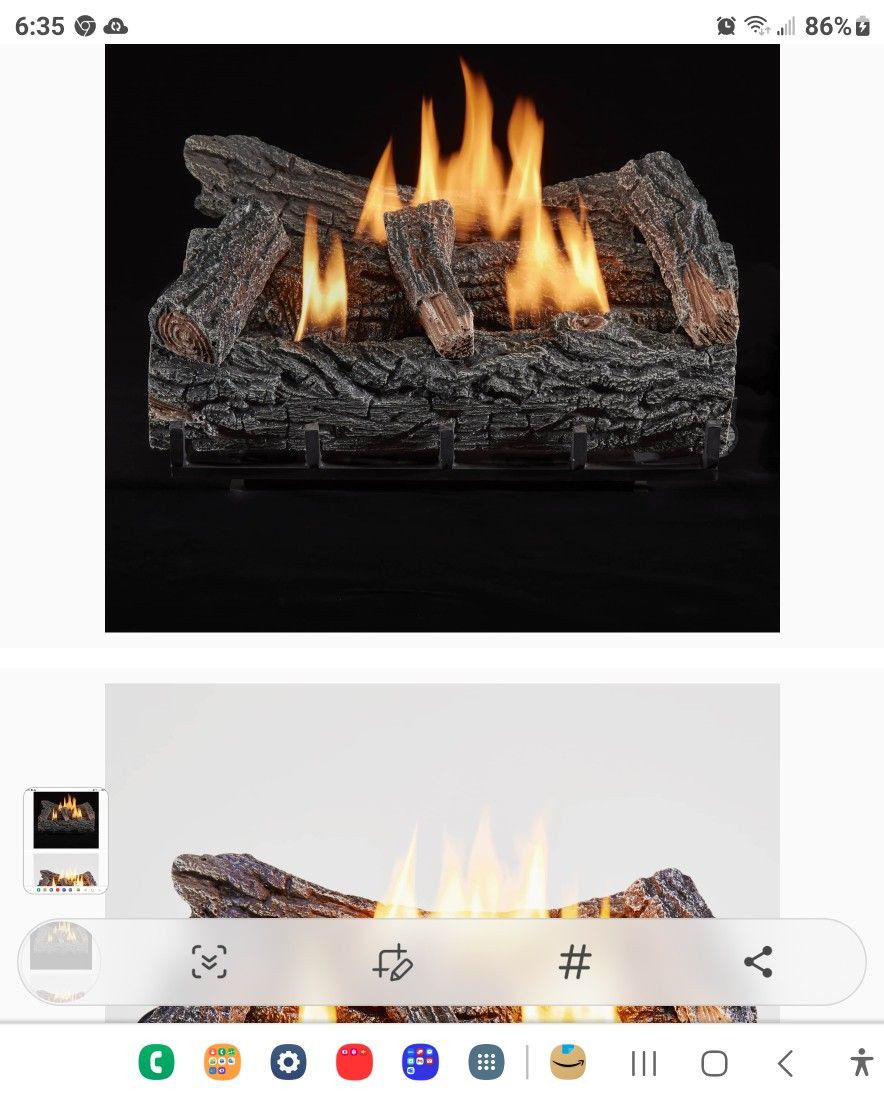
Task: Open the blue app folder in taskbar
Action: 420,1062
